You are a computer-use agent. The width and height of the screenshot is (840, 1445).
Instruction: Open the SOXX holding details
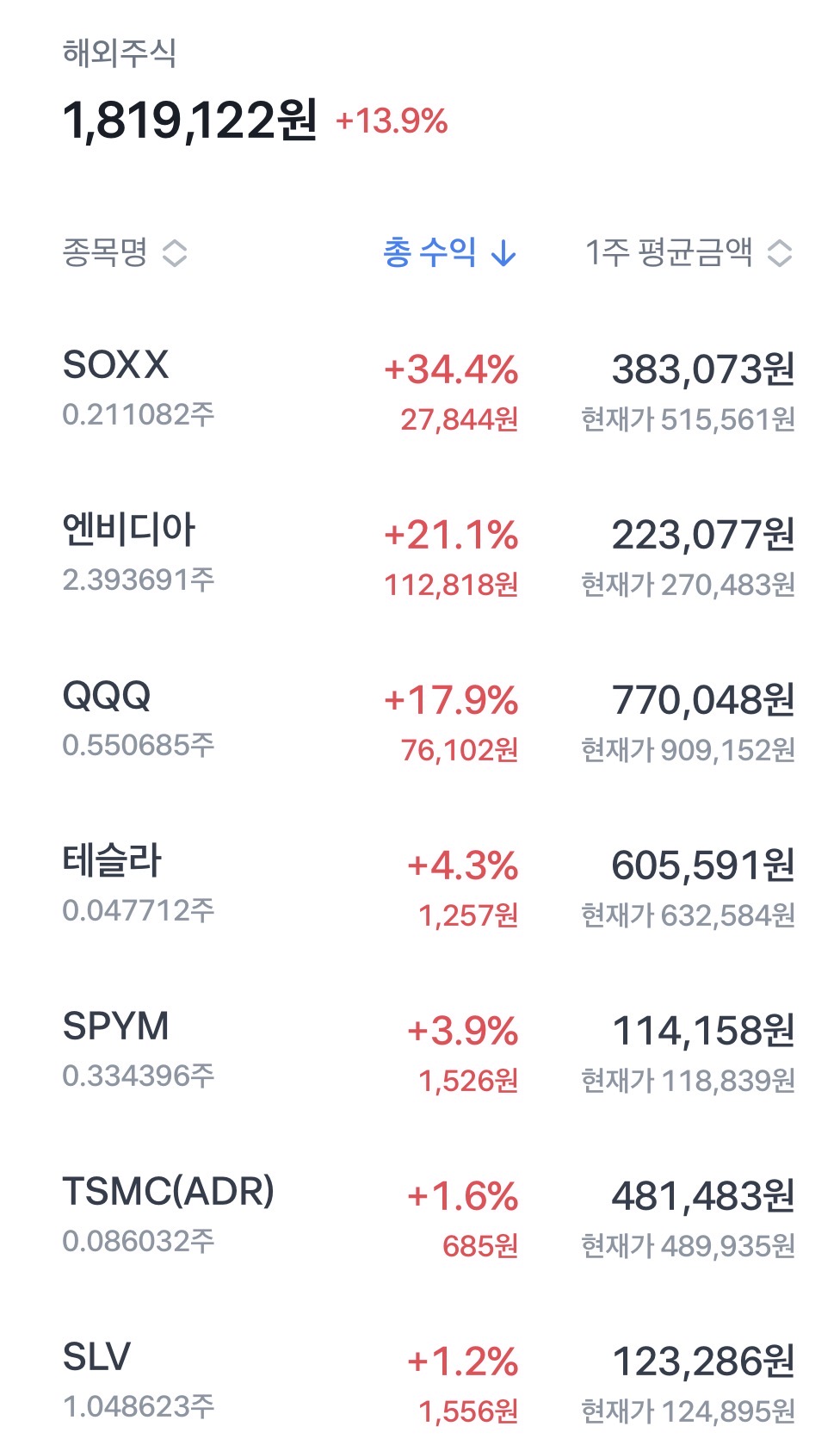(116, 366)
